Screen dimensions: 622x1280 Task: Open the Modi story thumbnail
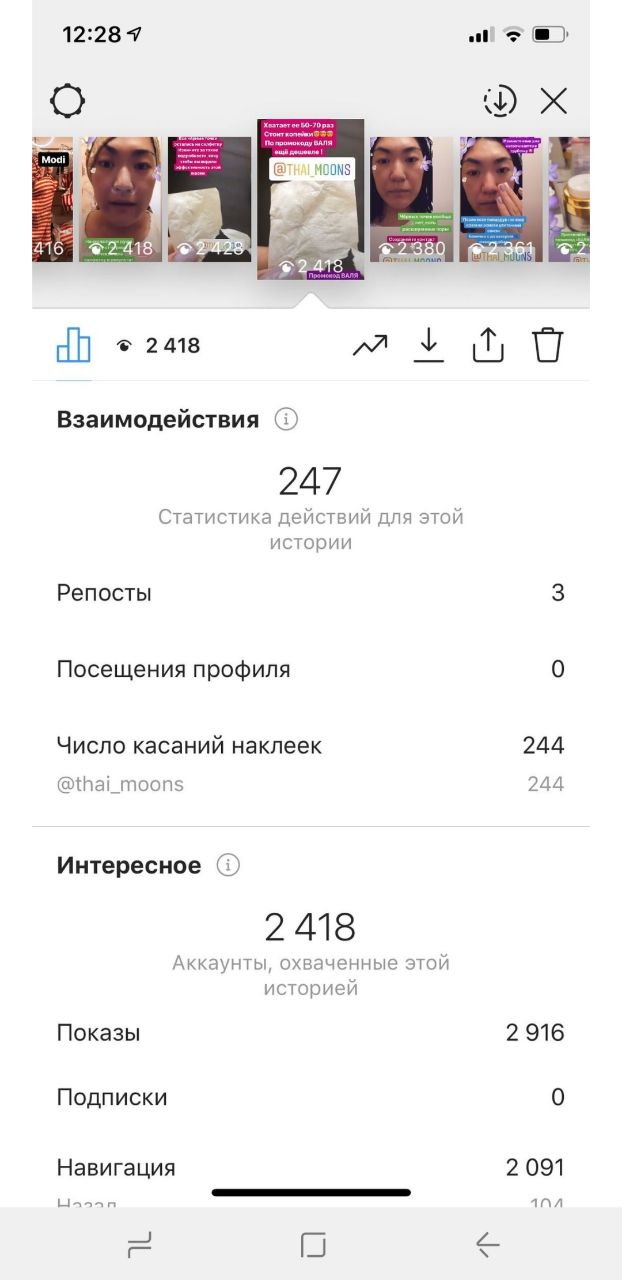point(52,199)
